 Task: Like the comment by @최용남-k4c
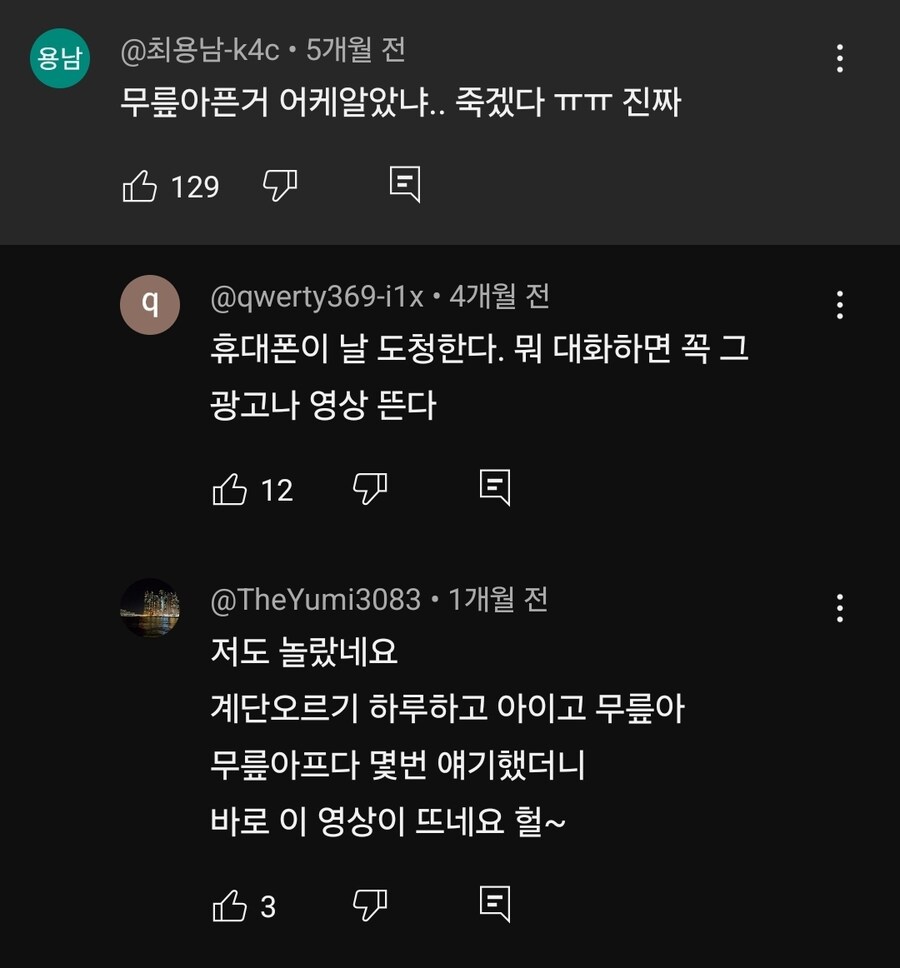(140, 186)
